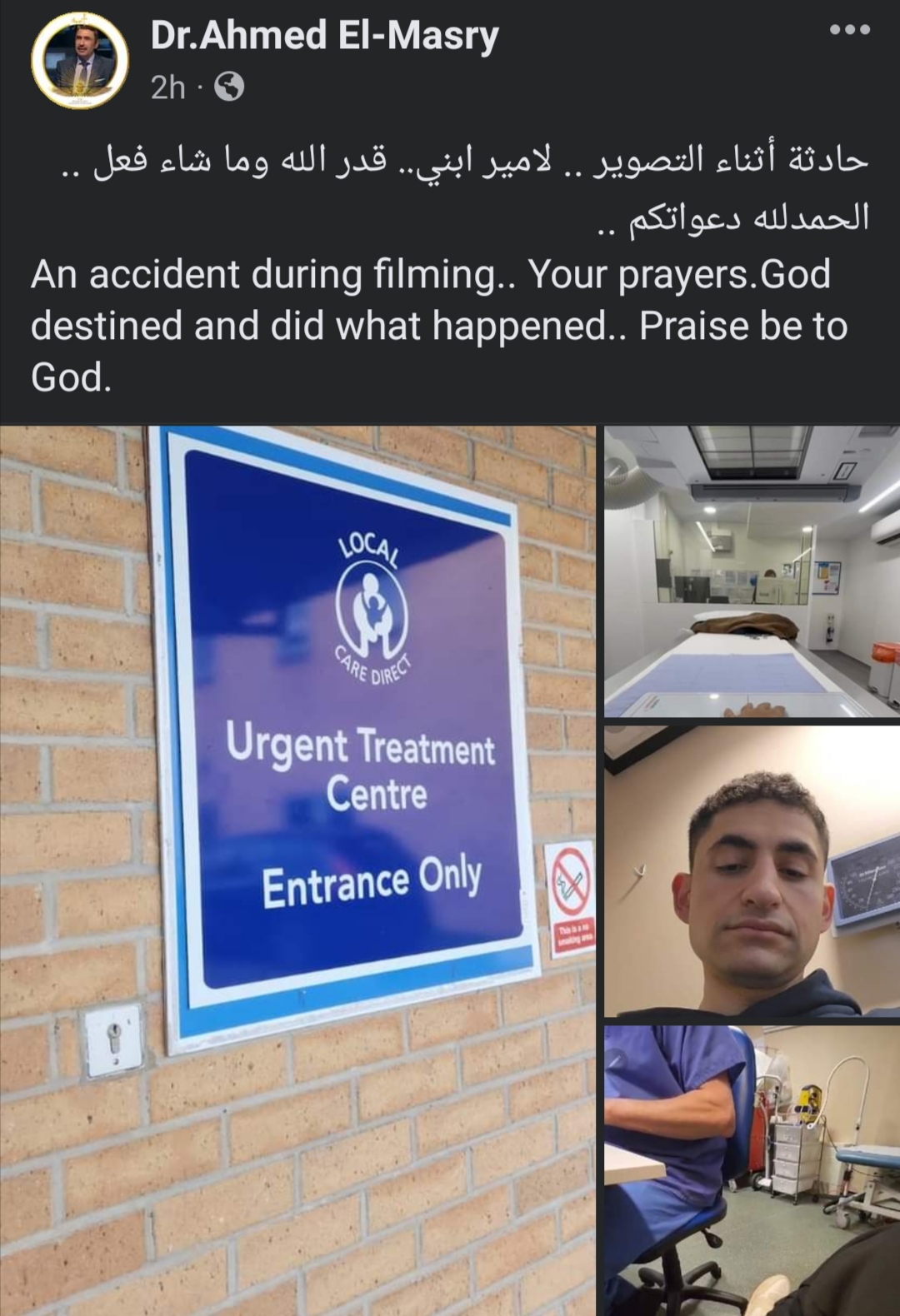Open the Dr.Ahmed El-Masry profile name link
Viewport: 900px width, 1316px height.
coord(324,37)
